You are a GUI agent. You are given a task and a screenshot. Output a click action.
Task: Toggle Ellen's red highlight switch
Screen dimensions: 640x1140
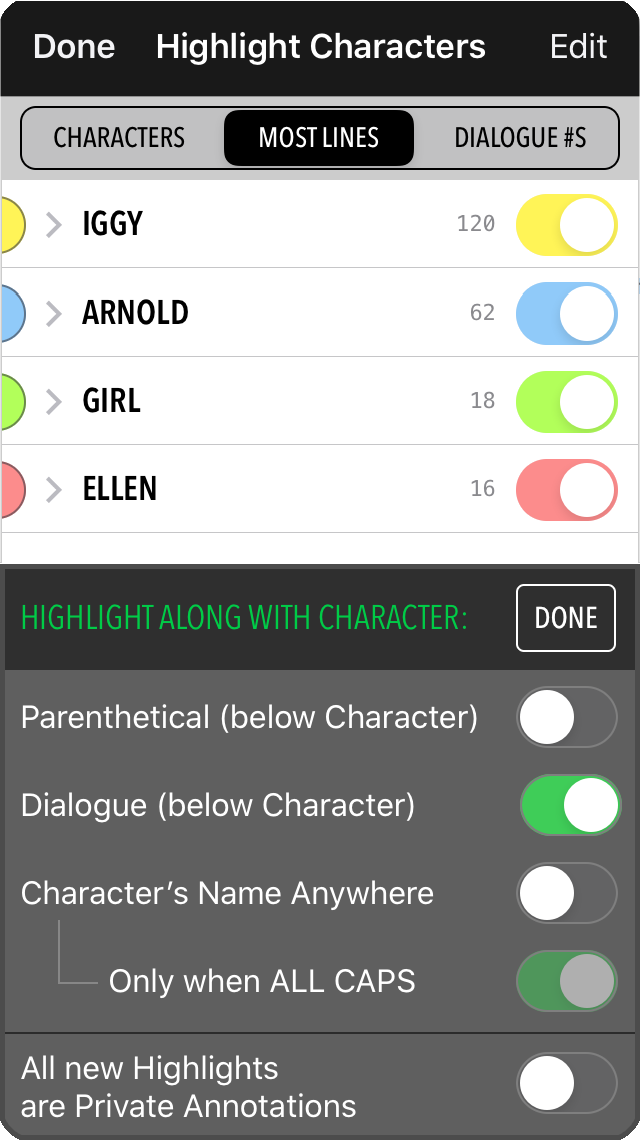pyautogui.click(x=567, y=489)
